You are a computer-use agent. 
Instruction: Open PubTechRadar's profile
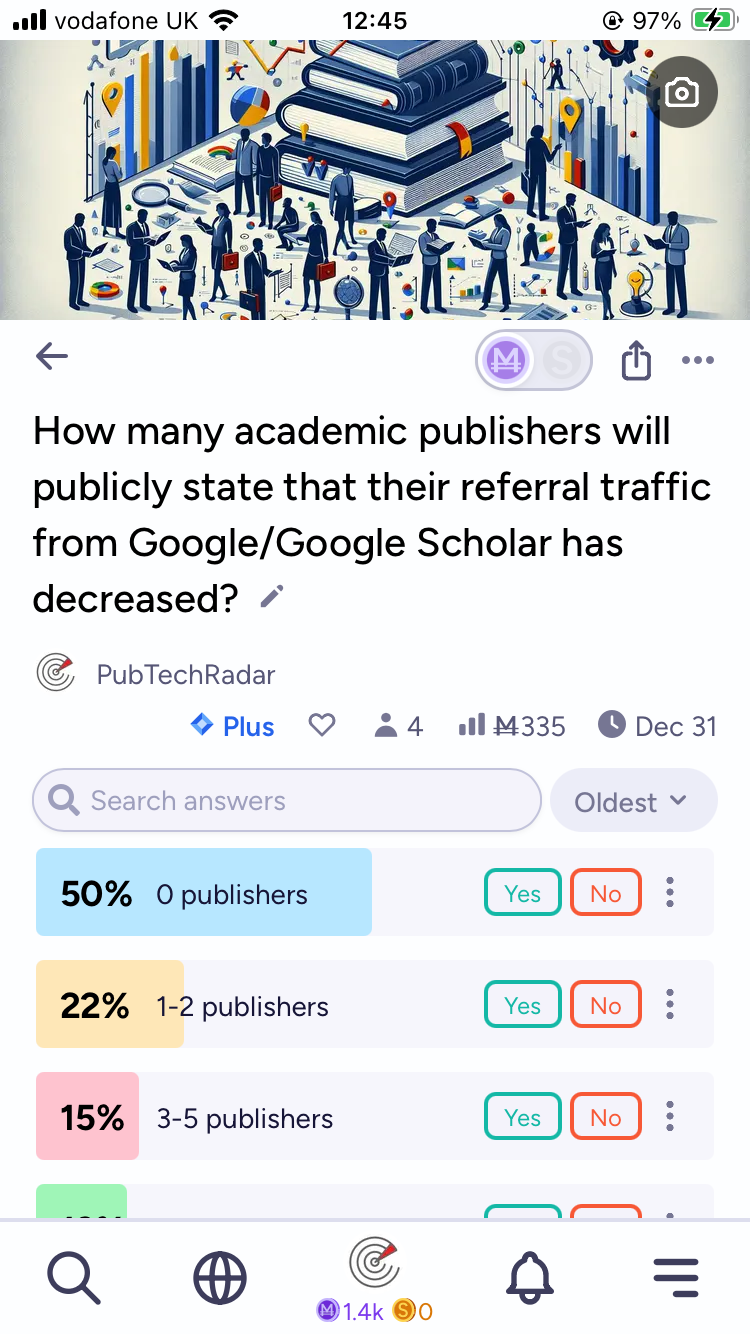185,674
